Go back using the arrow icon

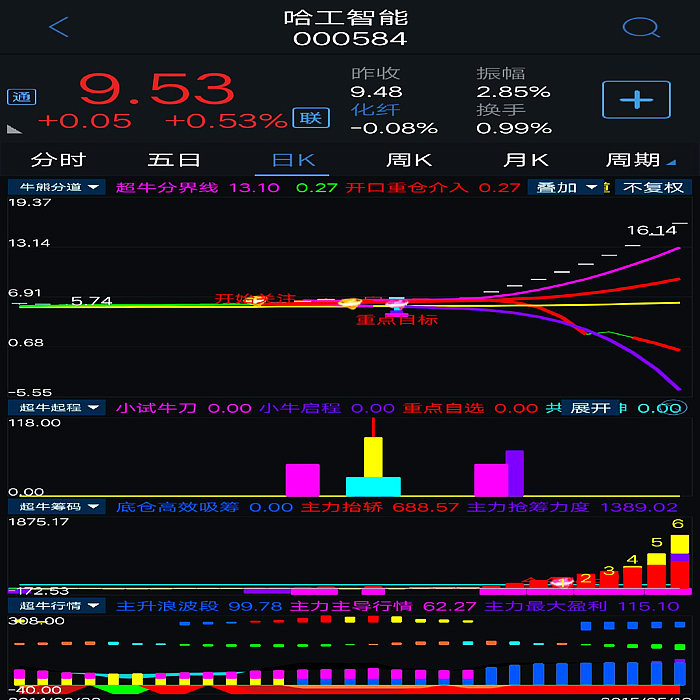click(x=58, y=27)
